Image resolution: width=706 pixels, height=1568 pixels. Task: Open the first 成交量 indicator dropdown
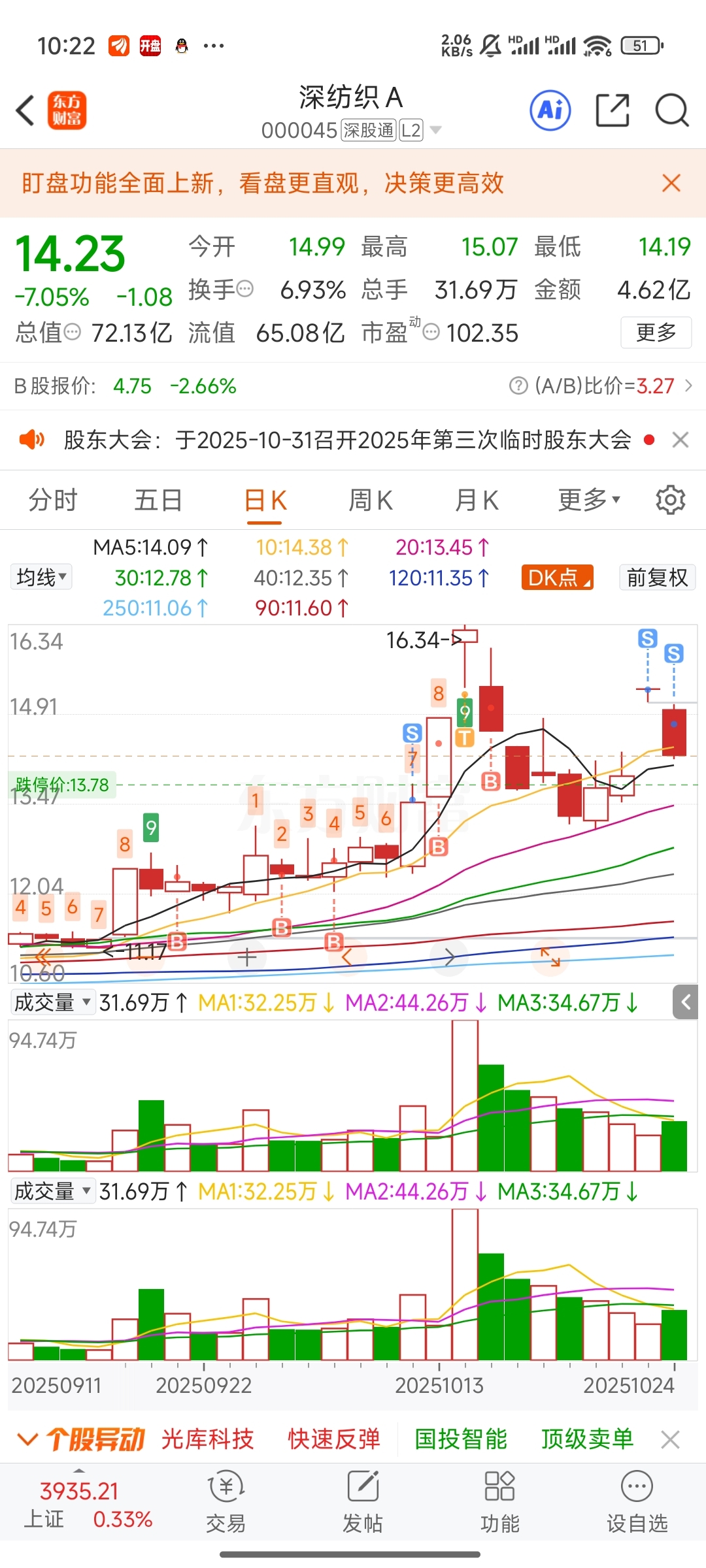53,1002
